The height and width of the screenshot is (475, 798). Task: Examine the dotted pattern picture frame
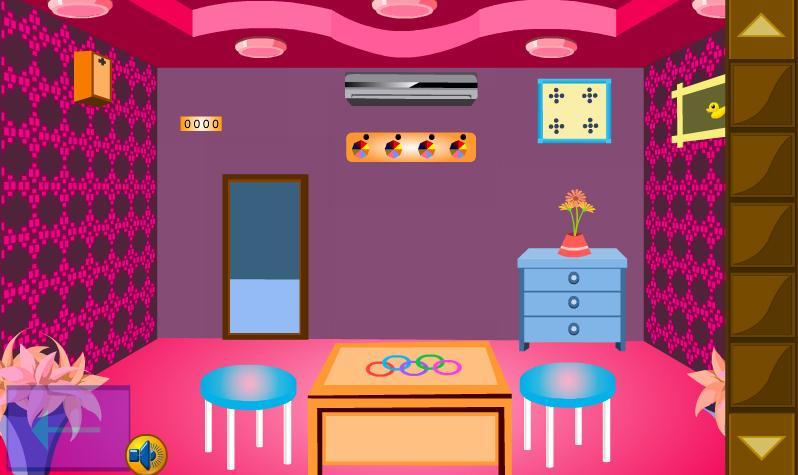(x=574, y=111)
